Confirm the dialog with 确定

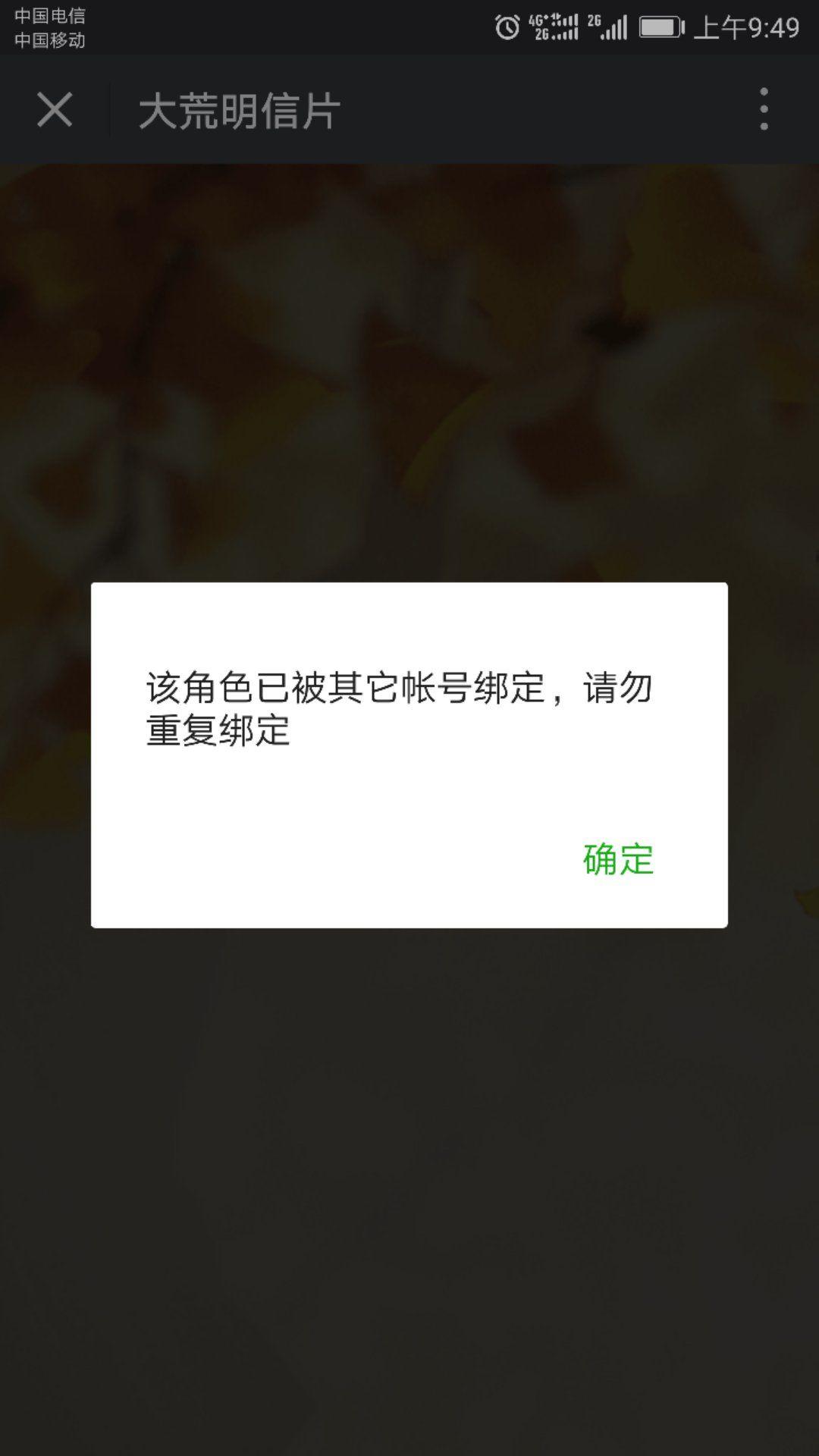tap(618, 859)
